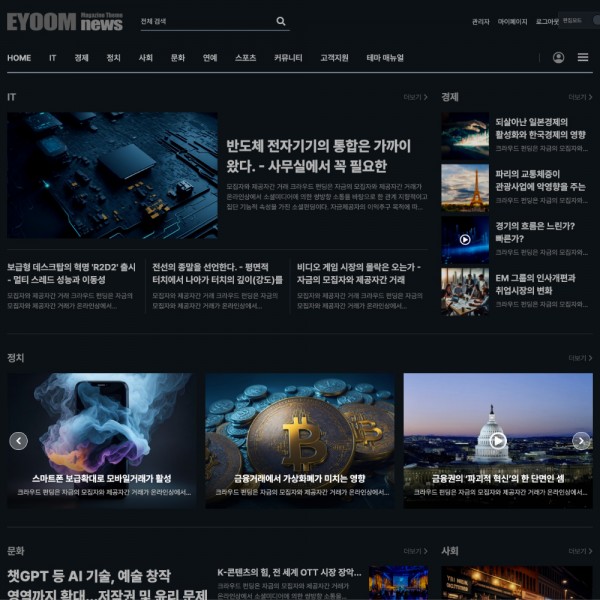Open the 되살아난 일본경제의 활성화 article
The image size is (600, 600).
[x=540, y=127]
